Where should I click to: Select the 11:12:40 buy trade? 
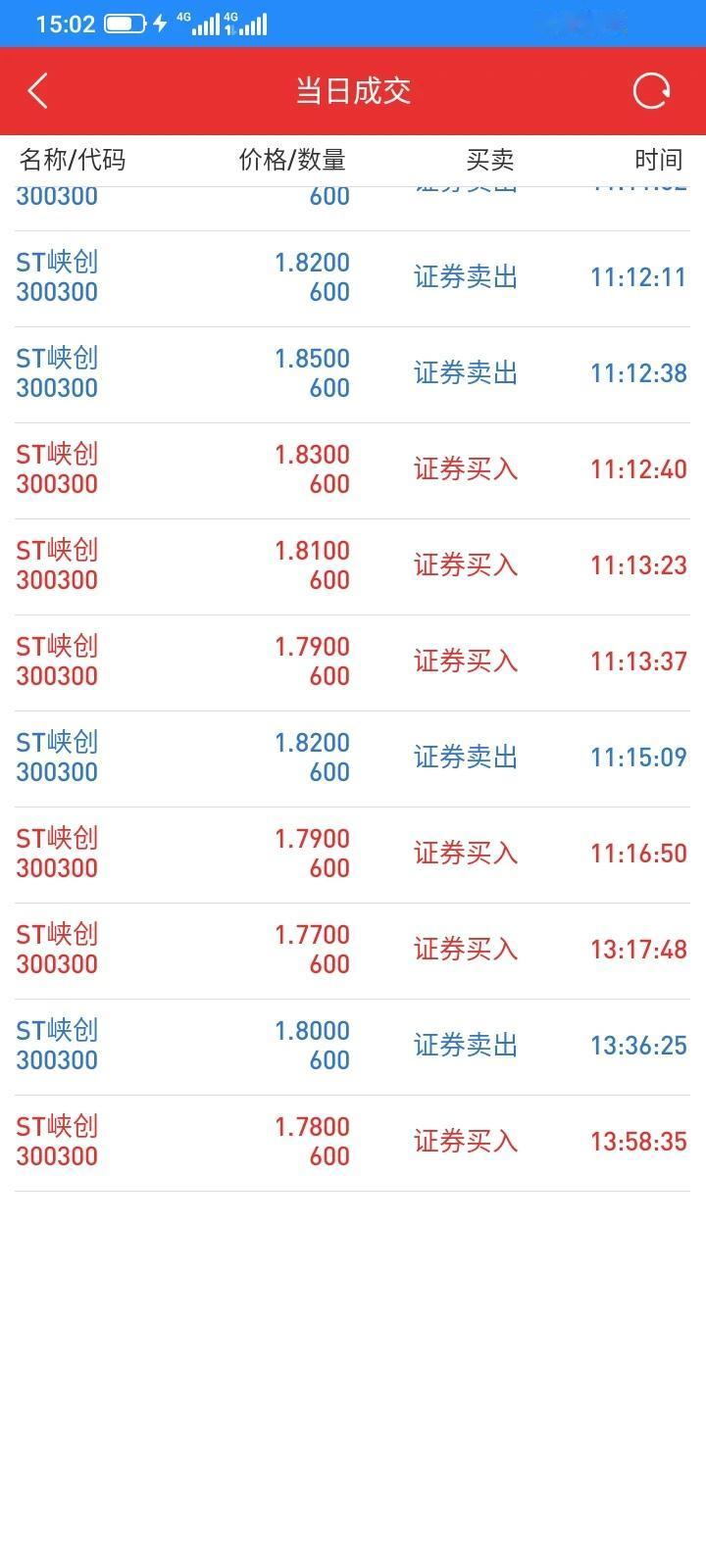pos(353,471)
